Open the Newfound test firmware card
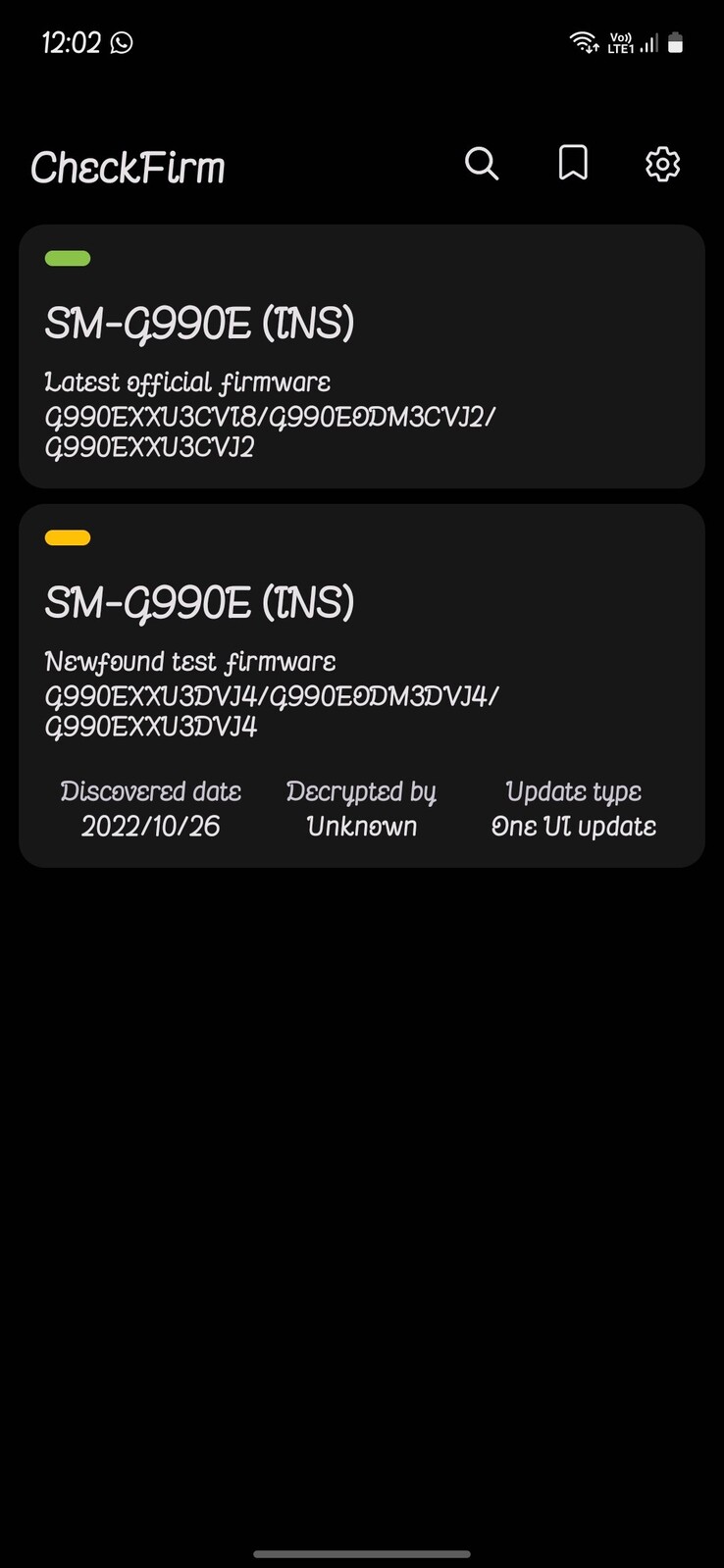The height and width of the screenshot is (1568, 724). 361,684
